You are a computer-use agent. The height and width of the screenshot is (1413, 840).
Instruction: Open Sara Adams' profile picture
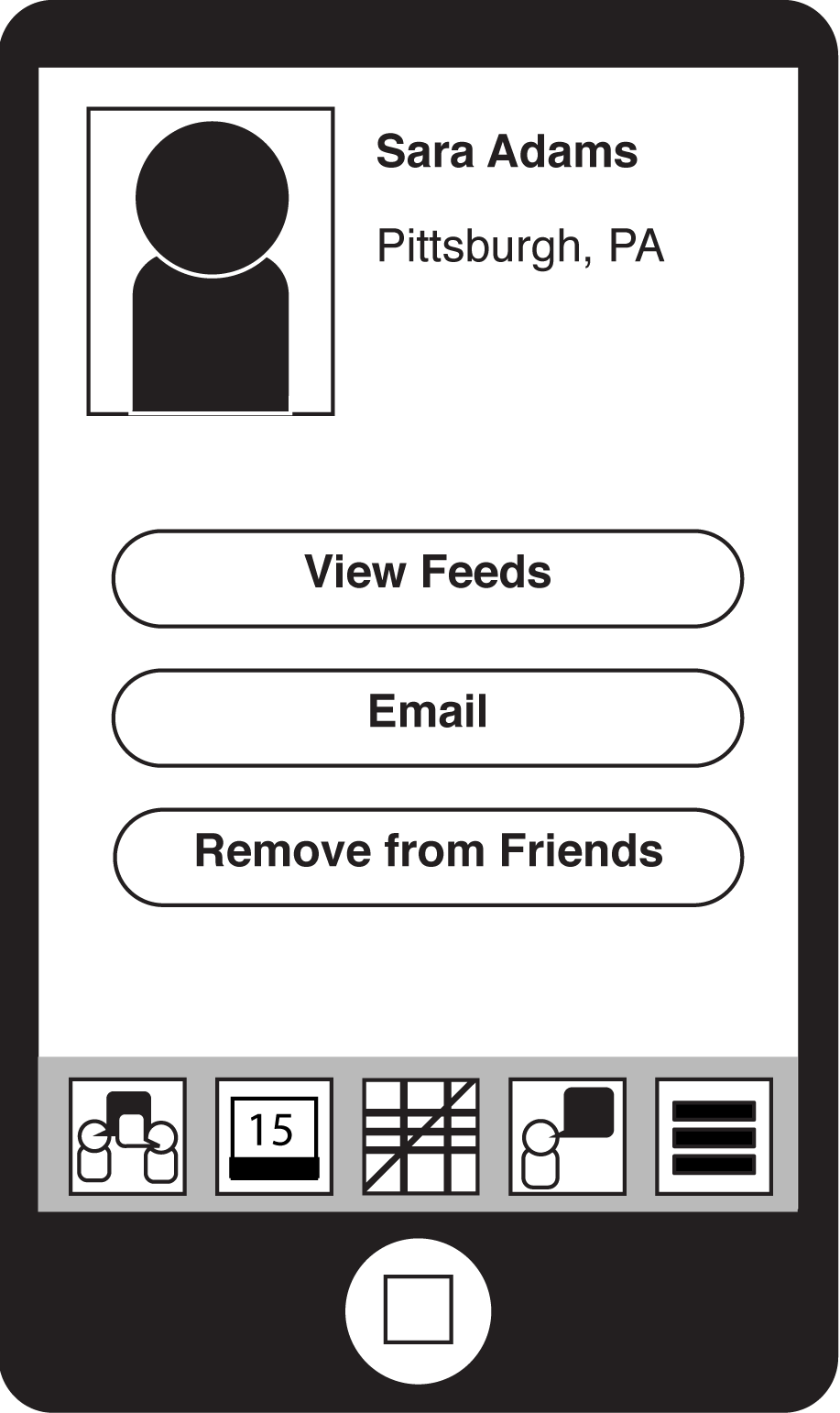pyautogui.click(x=211, y=261)
